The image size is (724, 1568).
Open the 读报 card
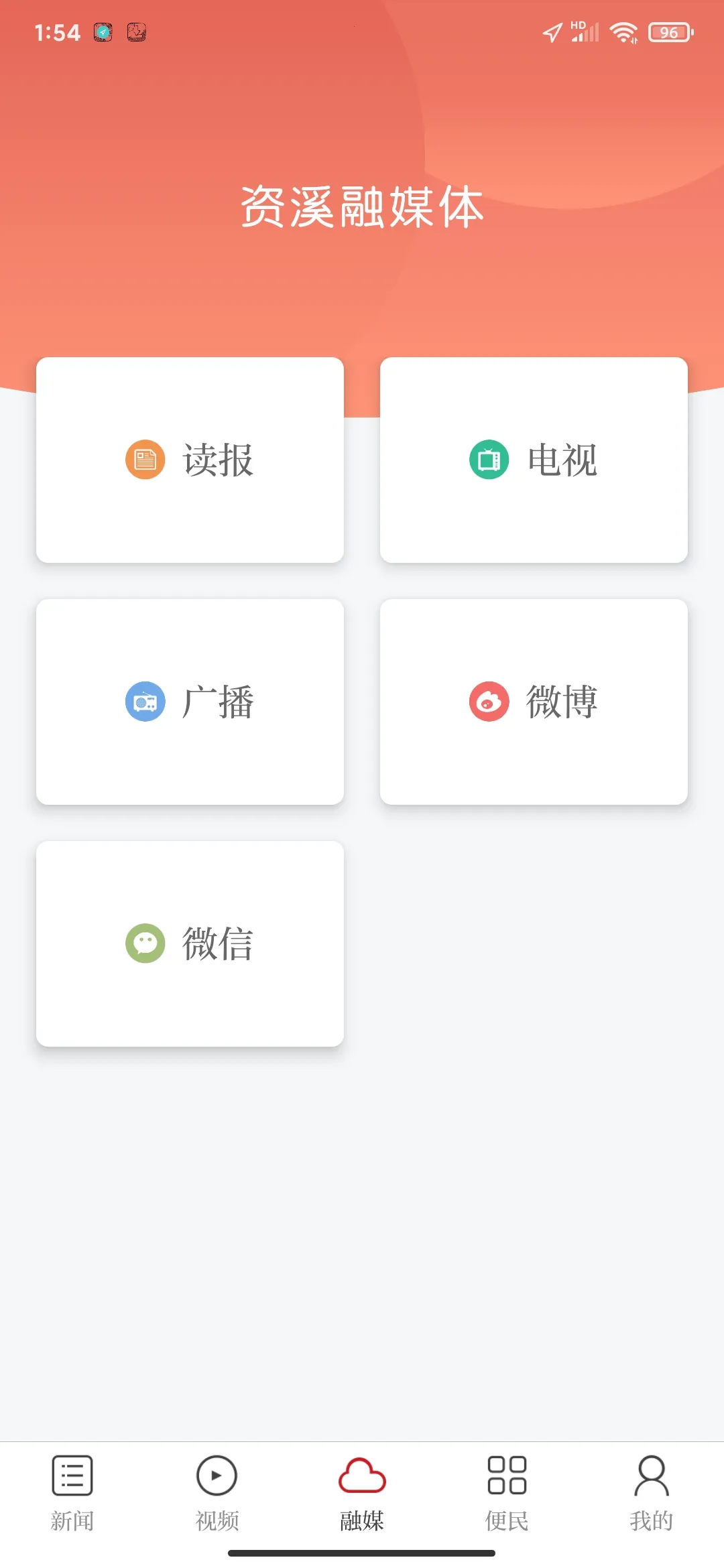coord(190,459)
